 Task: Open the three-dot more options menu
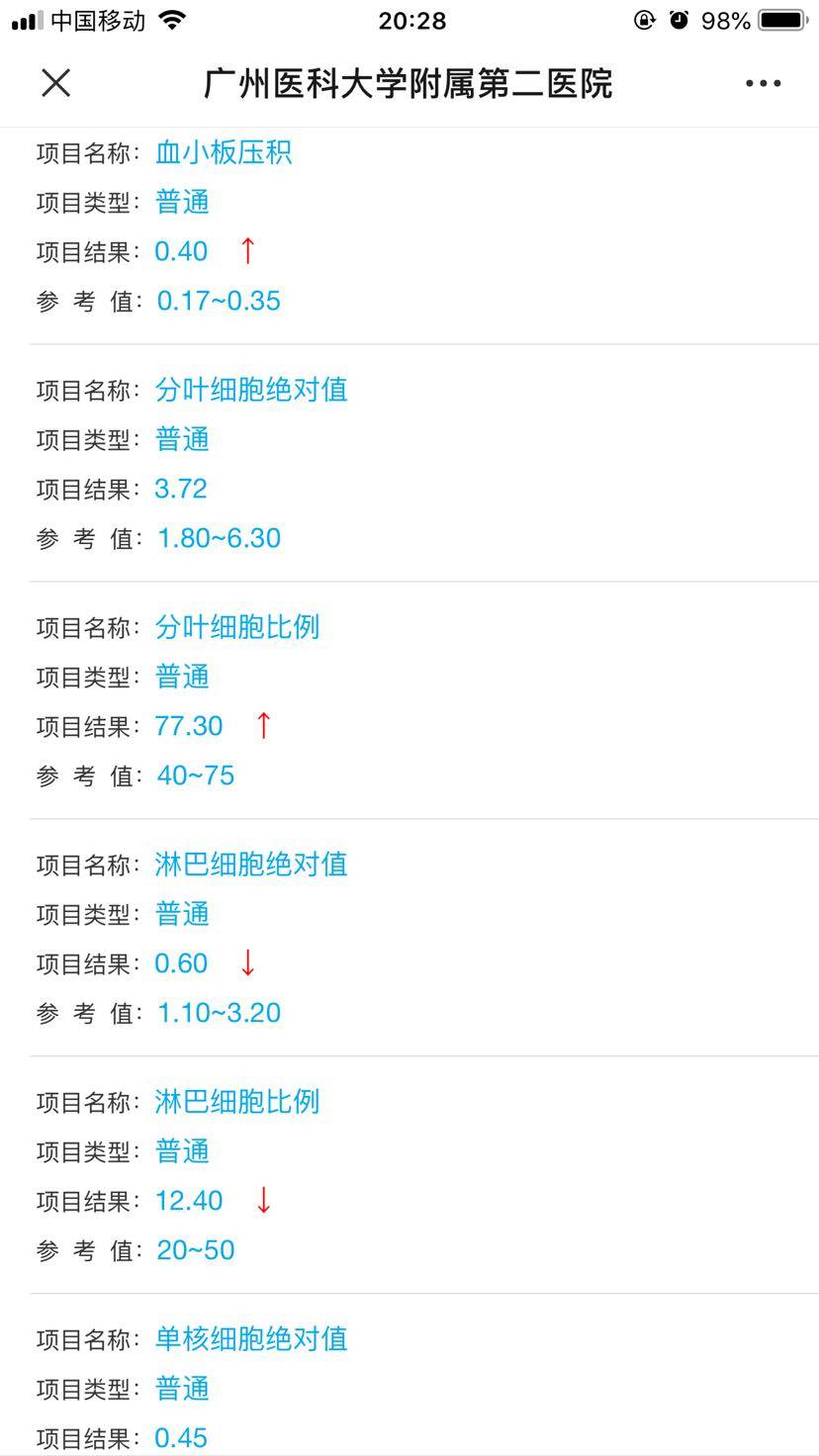click(x=763, y=84)
